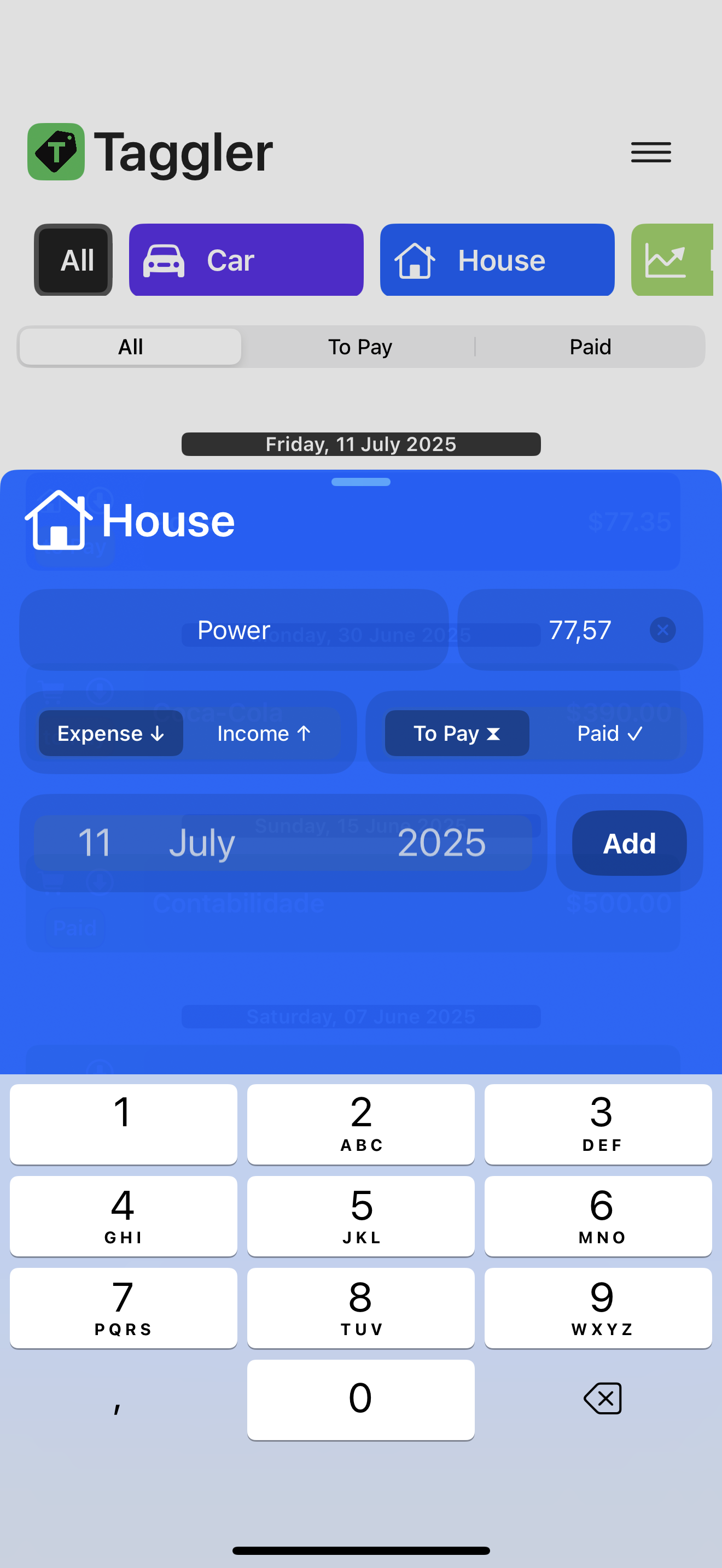Screen dimensions: 722x1568
Task: Mark entry as Paid
Action: 609,734
